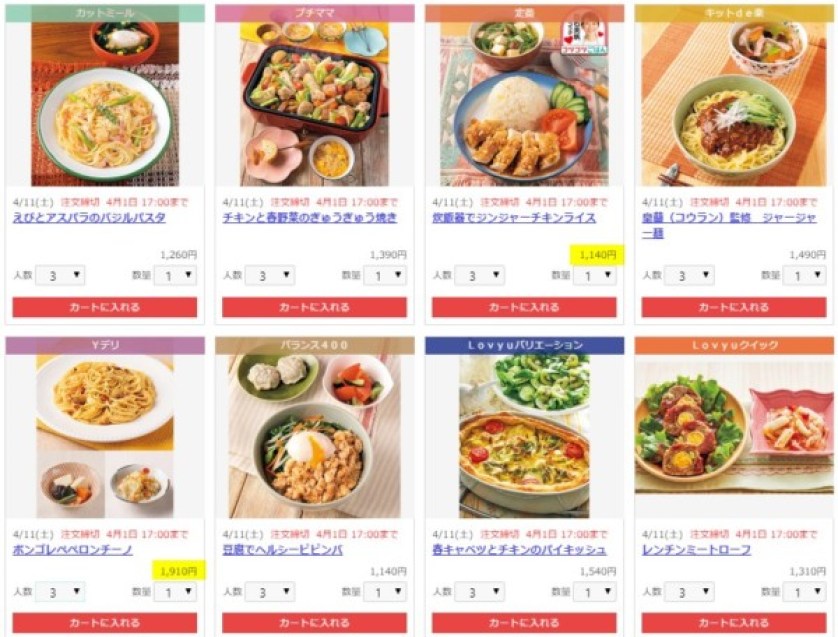The width and height of the screenshot is (838, 637).
Task: Change 人数 for ボンゴレペペロンチーノ
Action: tap(60, 592)
